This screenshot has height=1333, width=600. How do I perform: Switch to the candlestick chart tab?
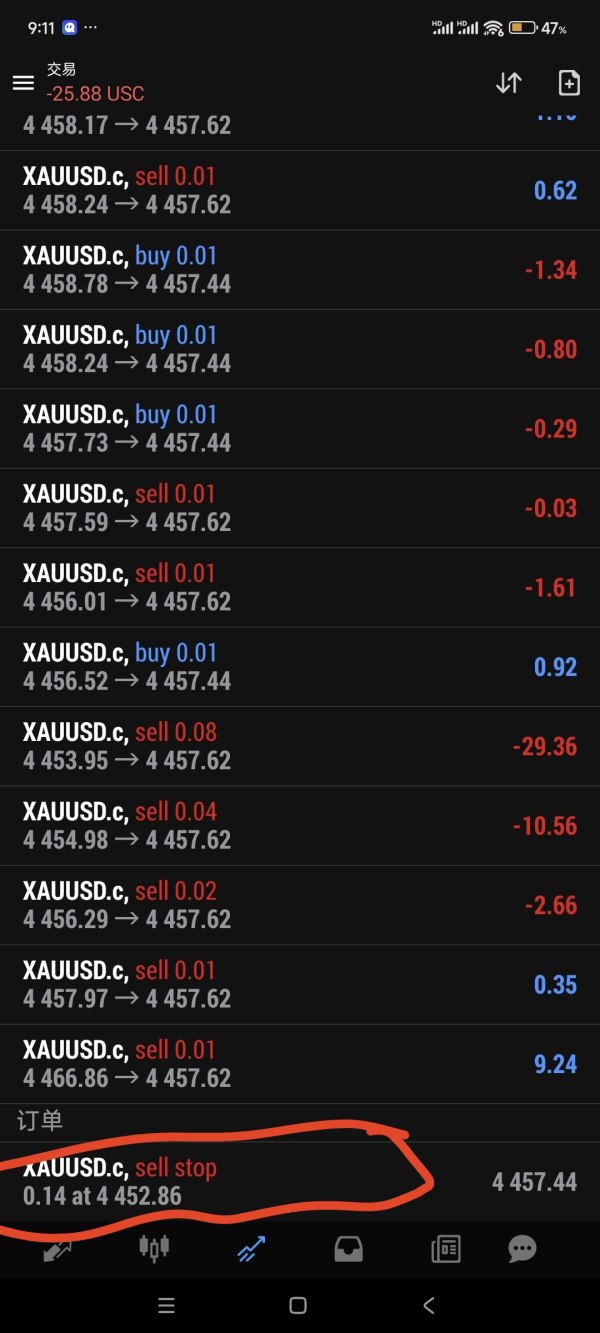(154, 1247)
